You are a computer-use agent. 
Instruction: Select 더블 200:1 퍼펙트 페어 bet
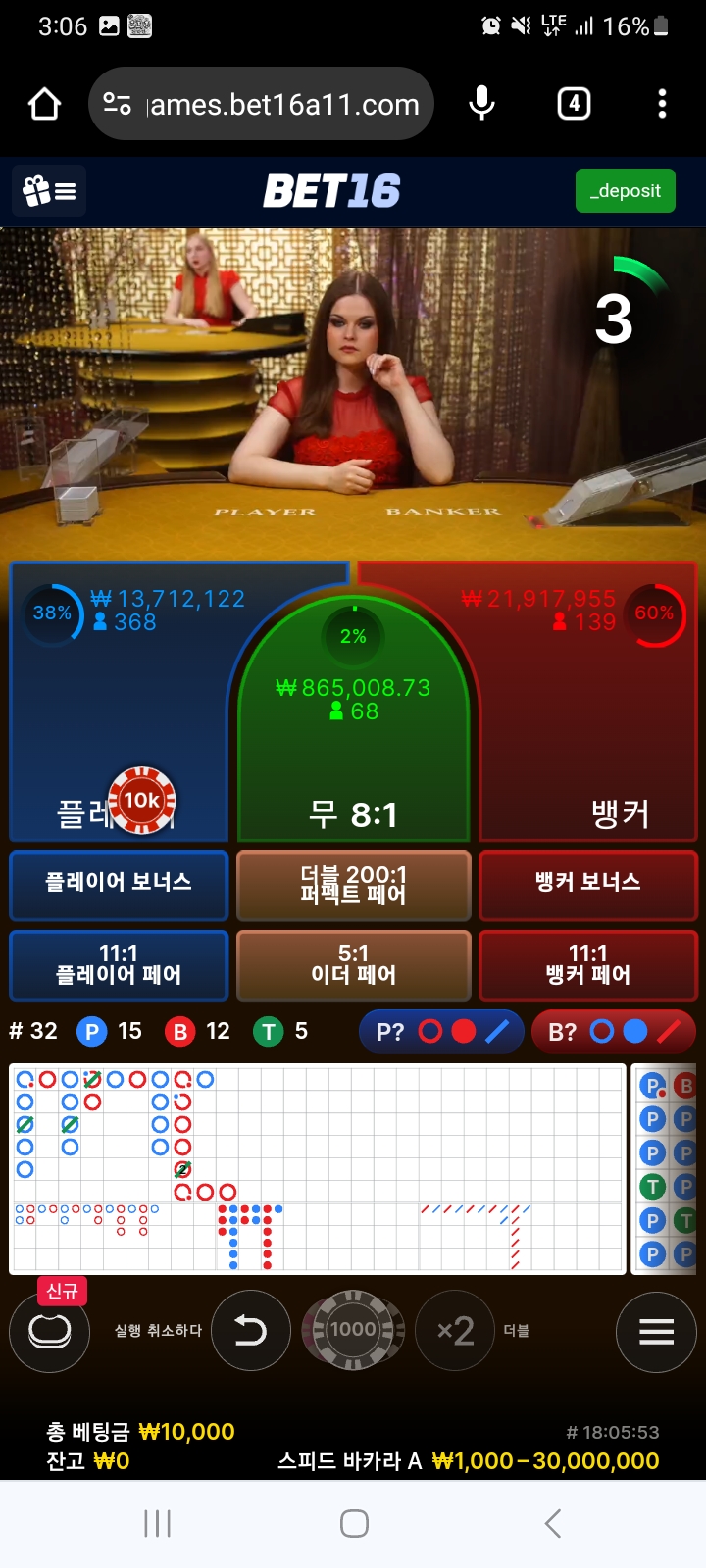[x=353, y=884]
